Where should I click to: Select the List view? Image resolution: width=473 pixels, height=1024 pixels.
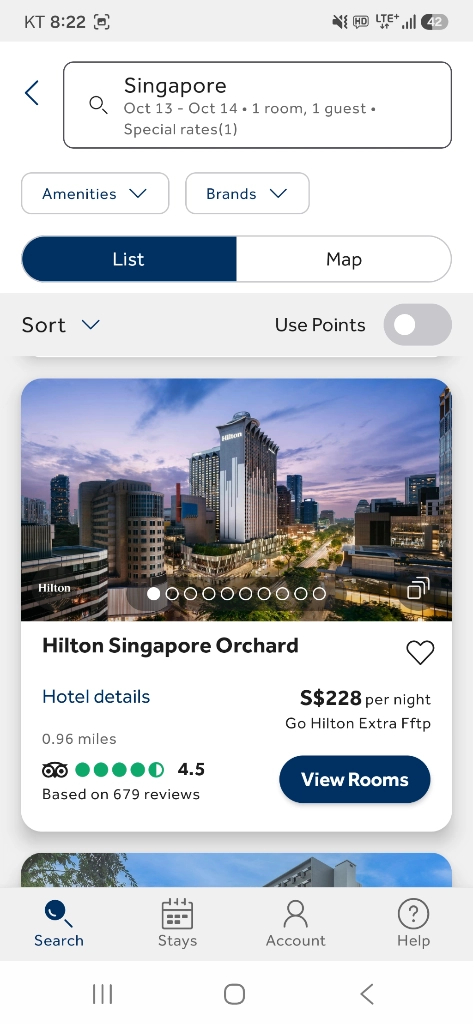click(x=129, y=259)
